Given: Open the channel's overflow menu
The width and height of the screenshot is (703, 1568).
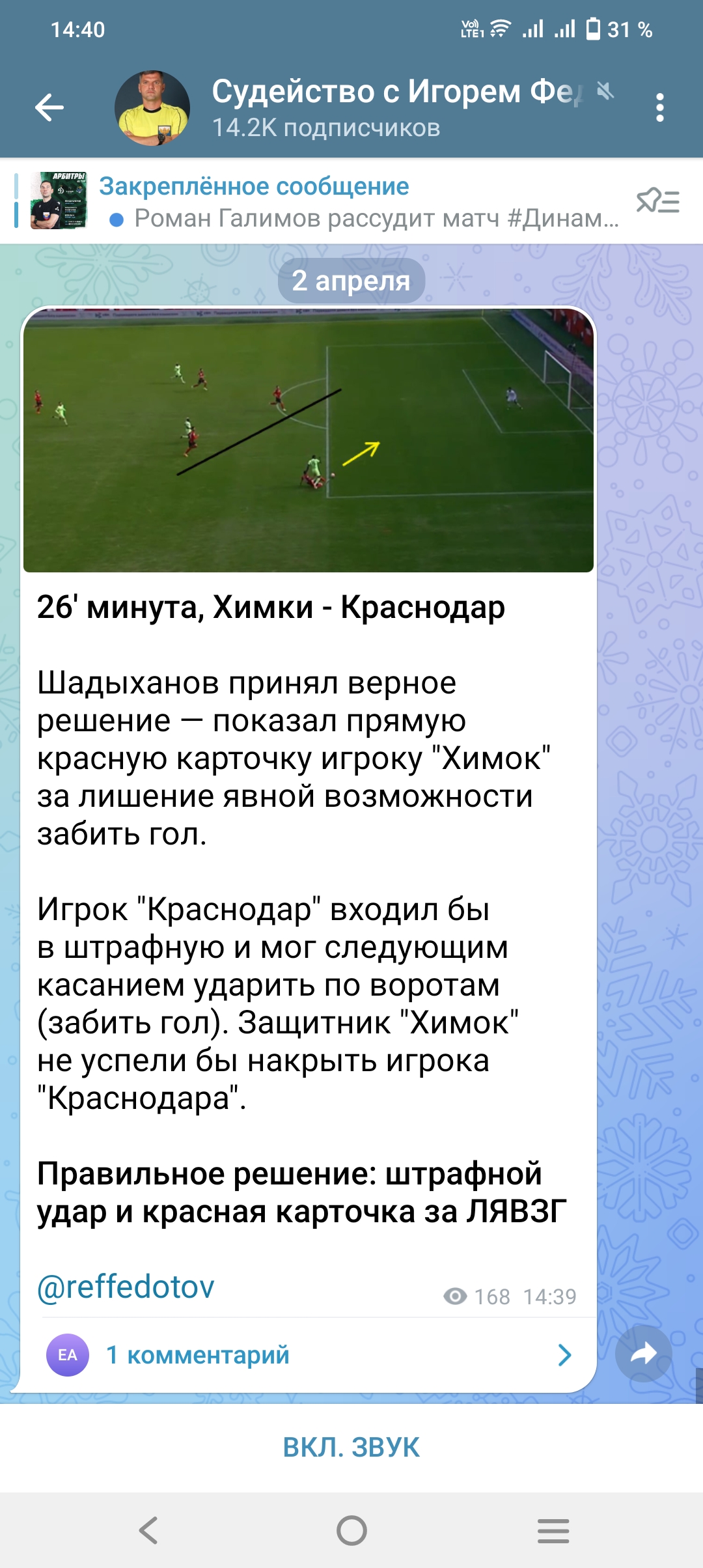Looking at the screenshot, I should tap(659, 107).
